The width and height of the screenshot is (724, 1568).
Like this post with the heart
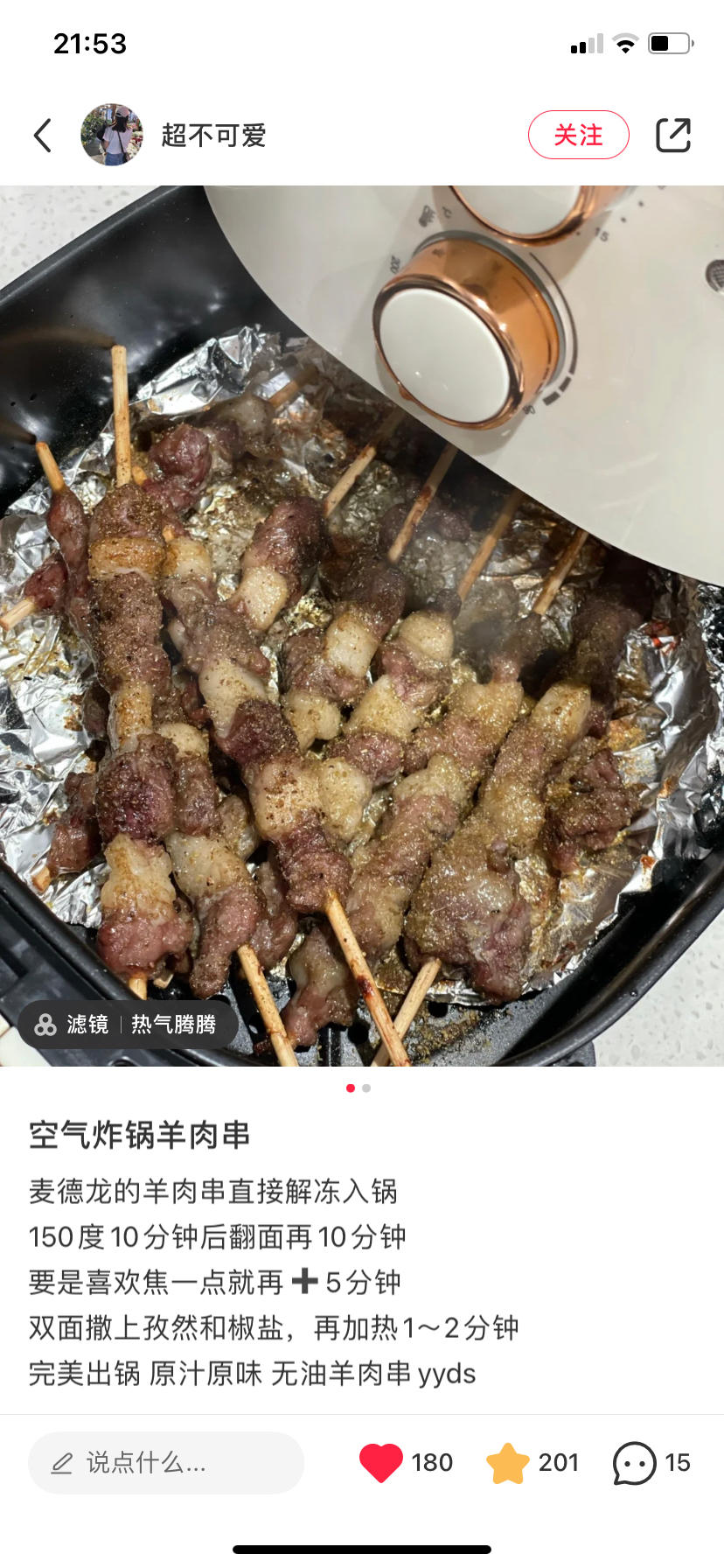[381, 1462]
